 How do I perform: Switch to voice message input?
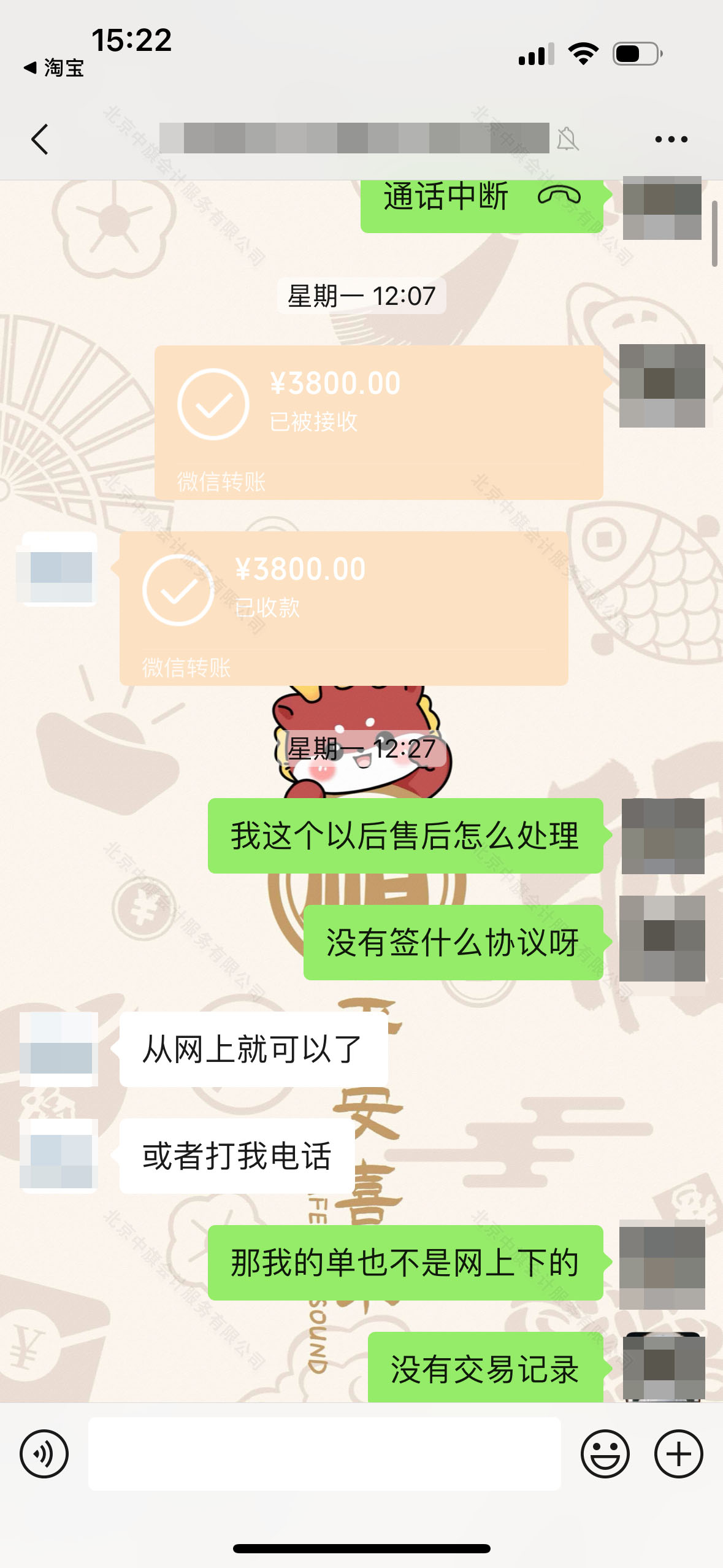tap(44, 1453)
